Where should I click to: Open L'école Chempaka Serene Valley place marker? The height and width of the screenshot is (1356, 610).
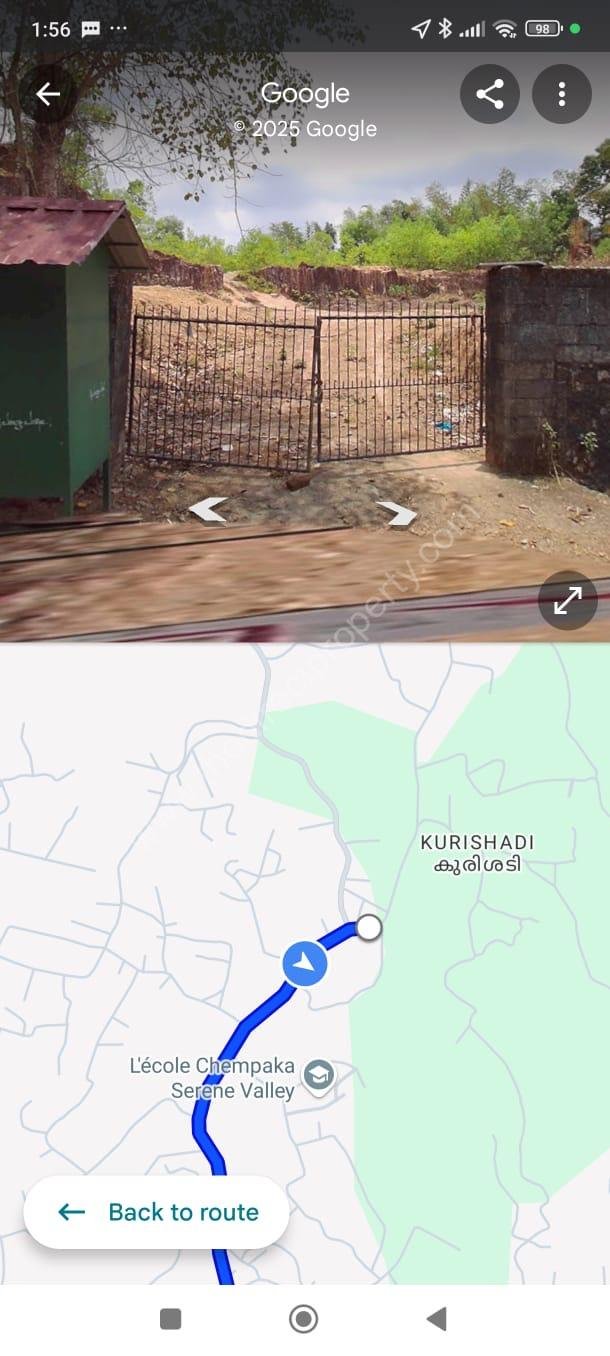click(x=319, y=1076)
